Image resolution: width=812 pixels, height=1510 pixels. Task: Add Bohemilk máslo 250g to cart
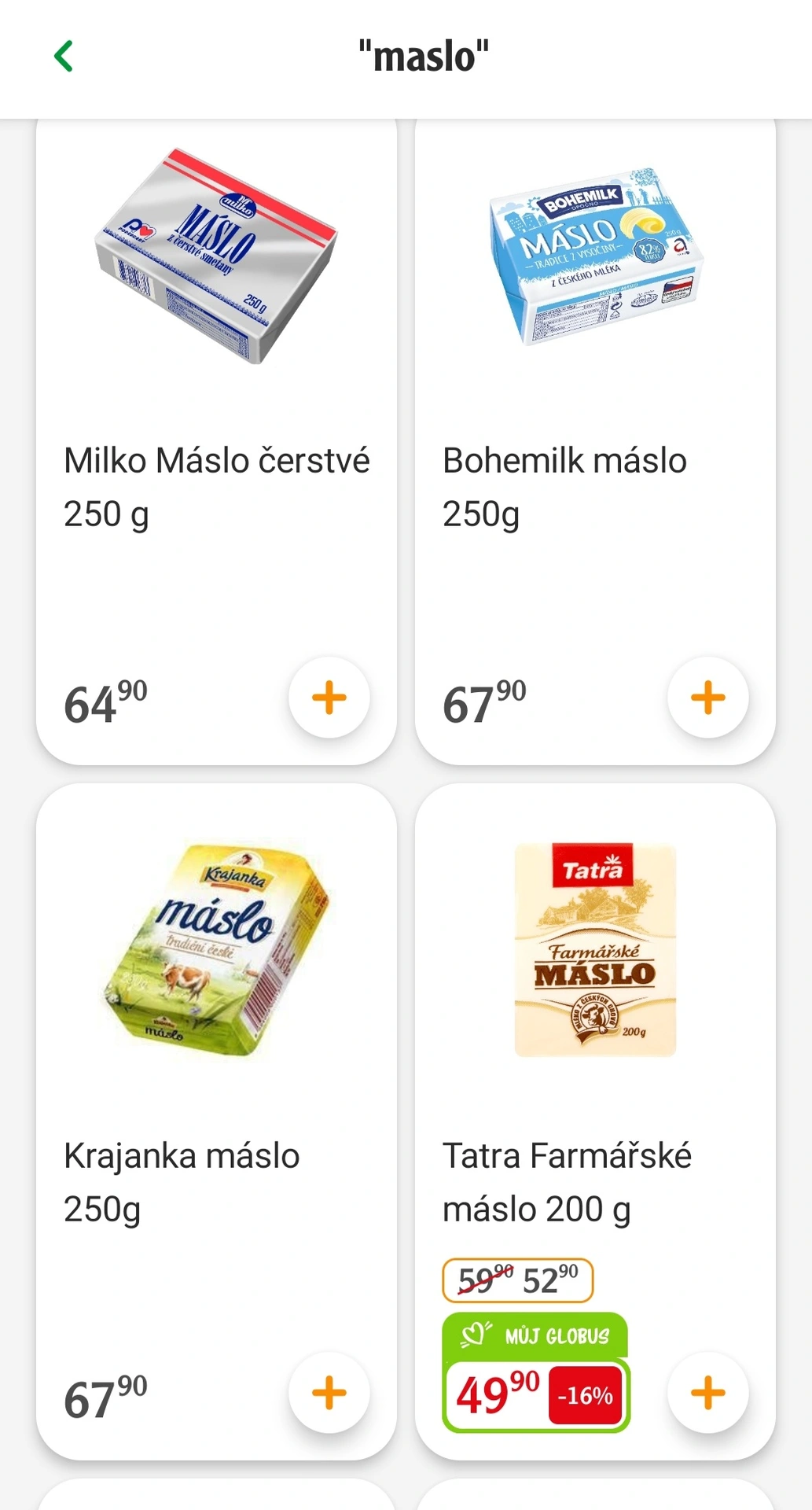[707, 698]
